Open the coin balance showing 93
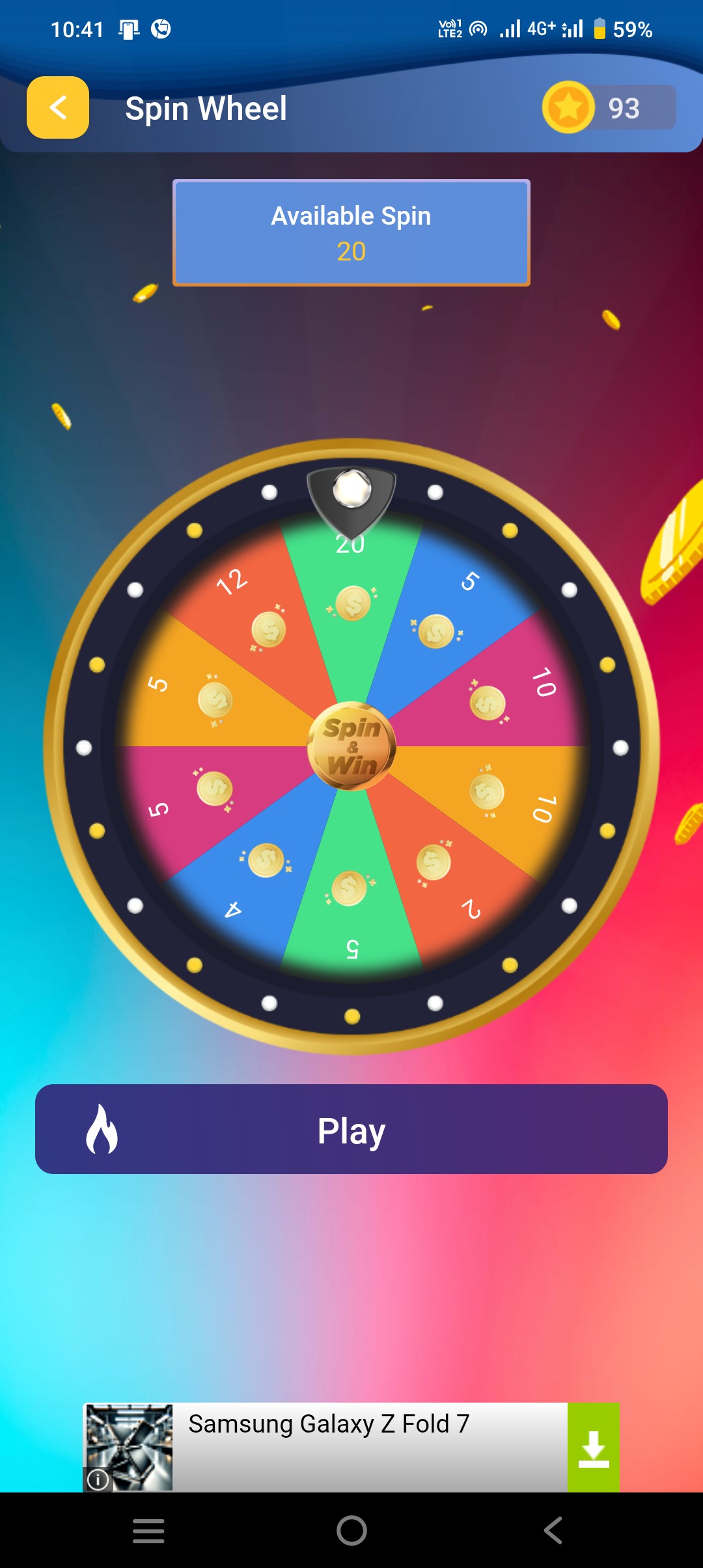 609,107
